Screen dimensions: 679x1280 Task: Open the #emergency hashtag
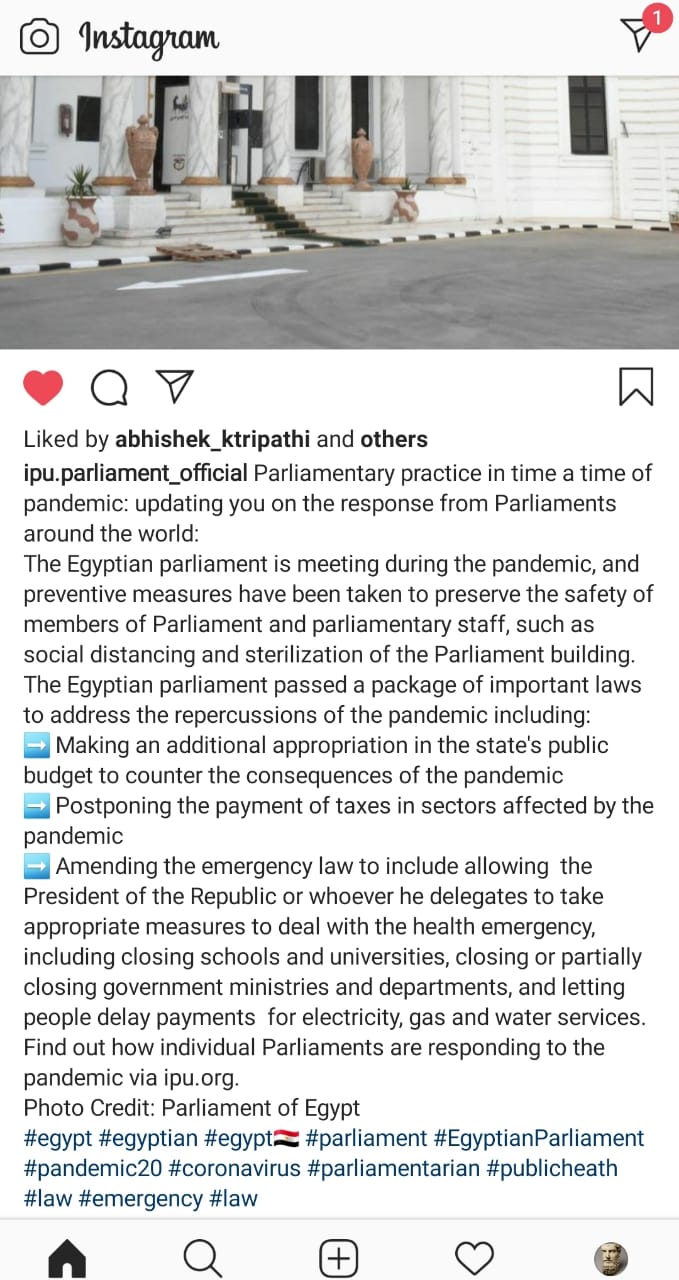[x=140, y=1198]
